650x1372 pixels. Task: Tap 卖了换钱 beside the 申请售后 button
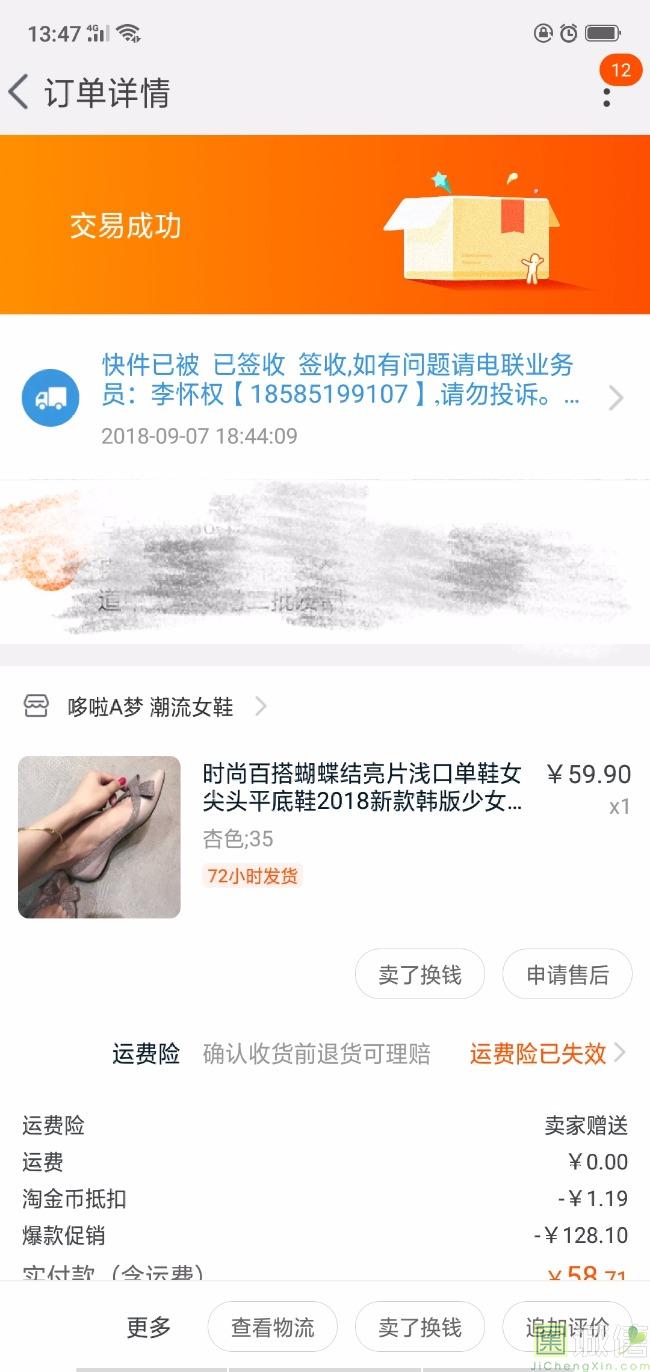click(420, 974)
